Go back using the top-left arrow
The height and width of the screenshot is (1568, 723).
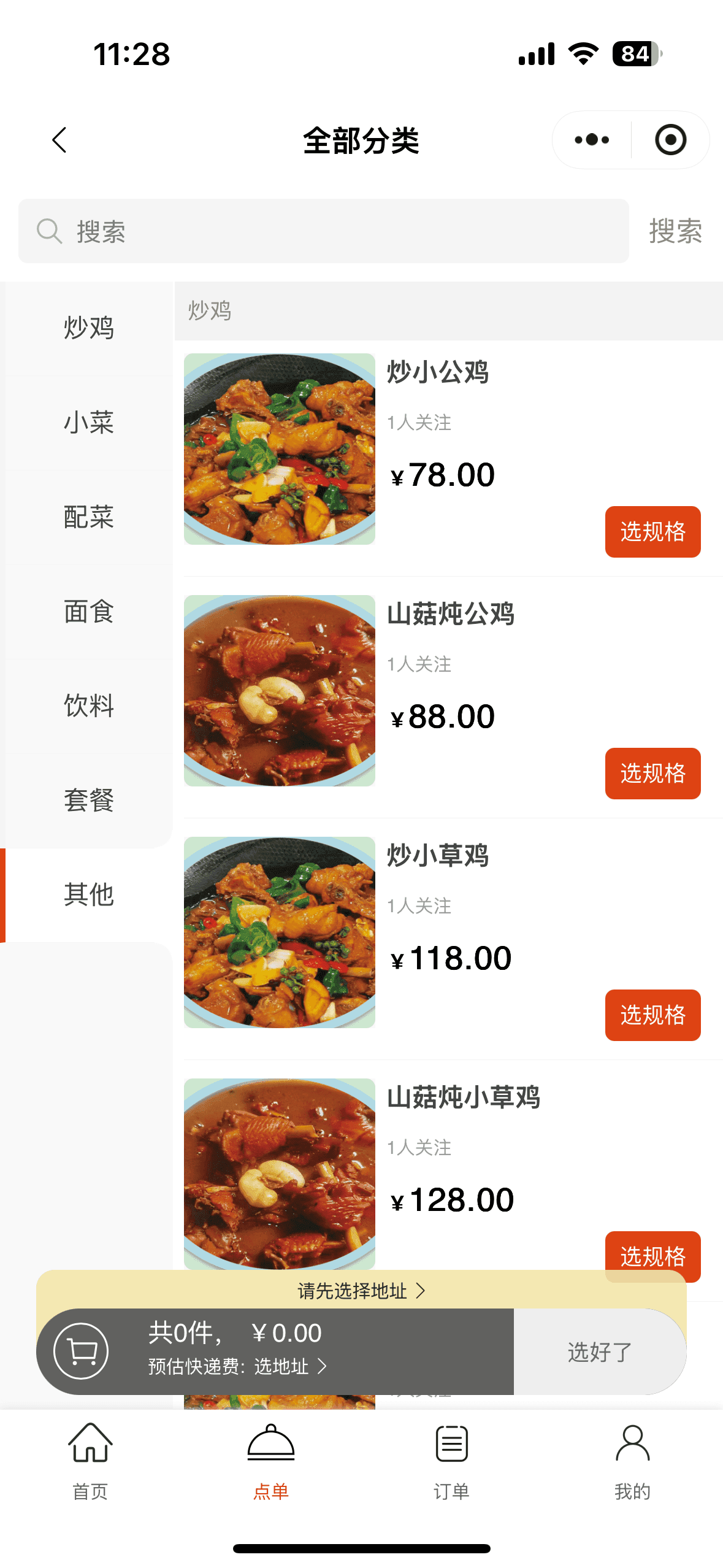point(59,140)
